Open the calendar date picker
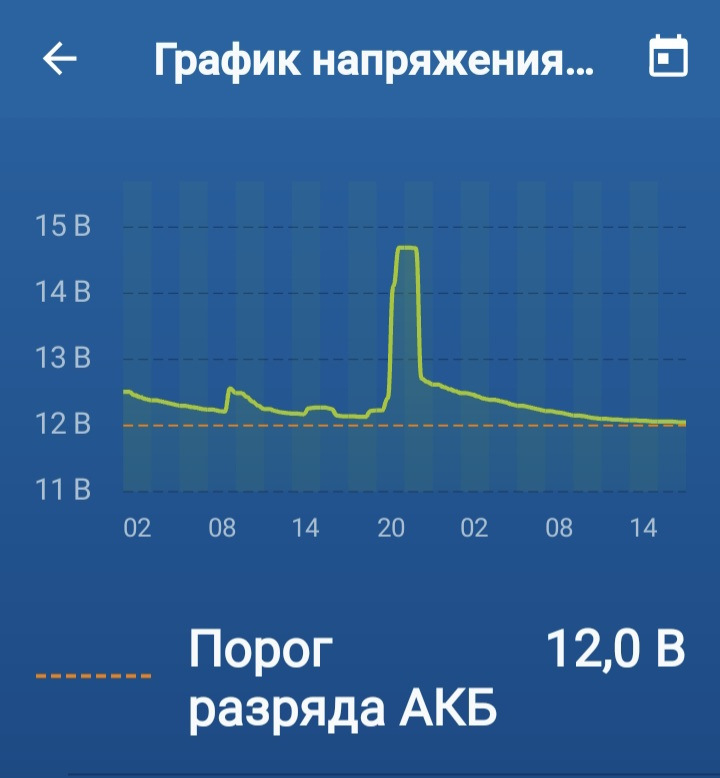Screen dimensions: 720x778 (667, 58)
